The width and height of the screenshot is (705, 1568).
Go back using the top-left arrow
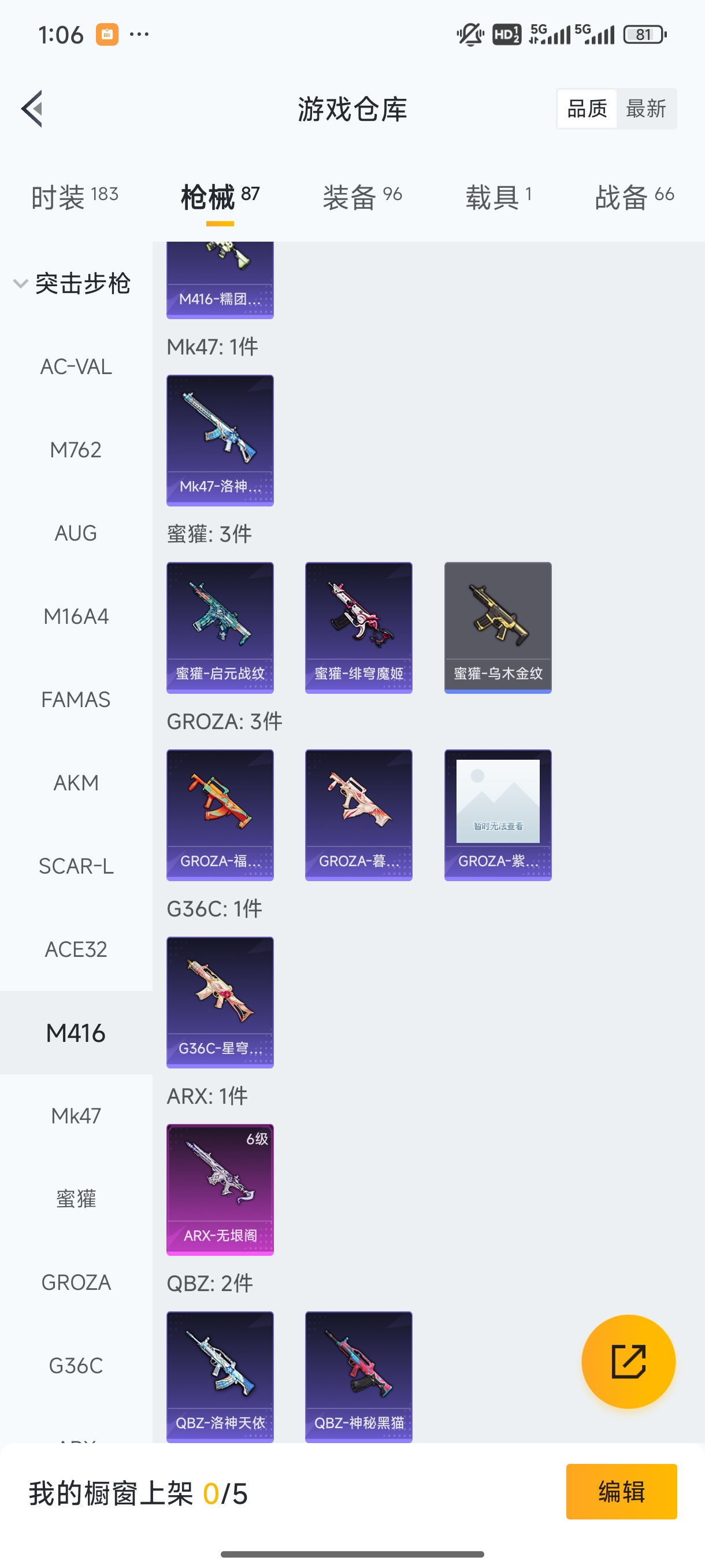click(32, 109)
